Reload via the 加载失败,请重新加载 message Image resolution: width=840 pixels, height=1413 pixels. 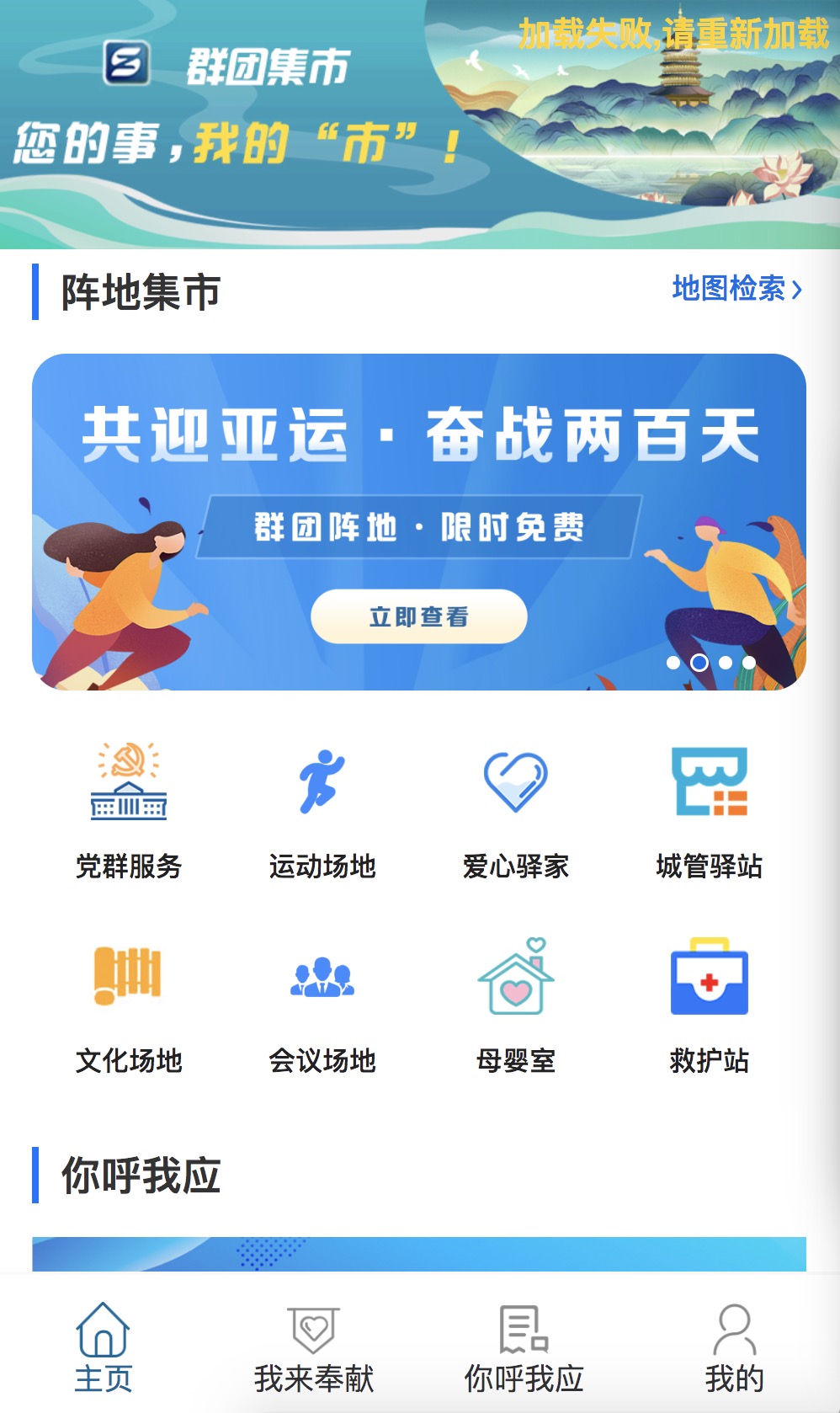[673, 35]
